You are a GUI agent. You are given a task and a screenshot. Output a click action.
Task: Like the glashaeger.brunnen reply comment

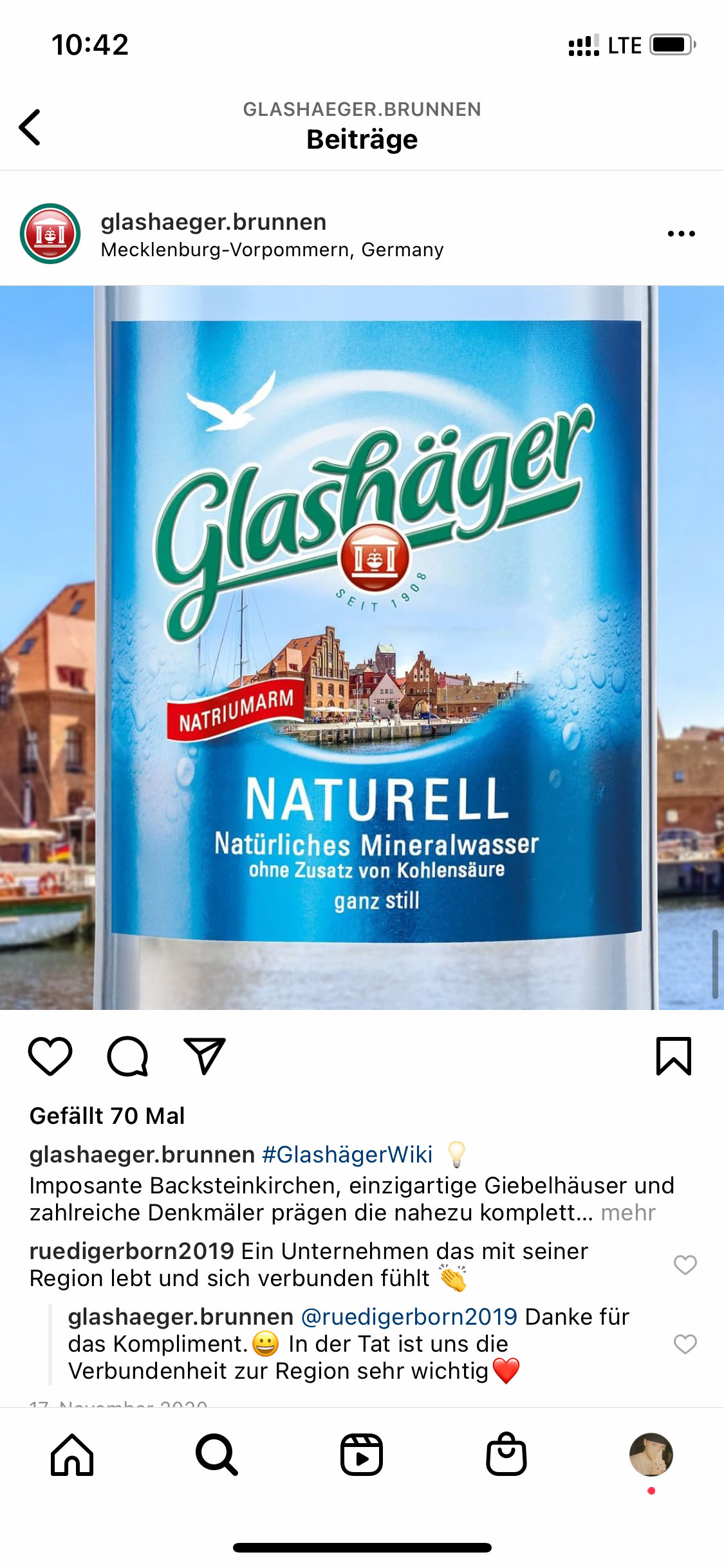point(685,1344)
